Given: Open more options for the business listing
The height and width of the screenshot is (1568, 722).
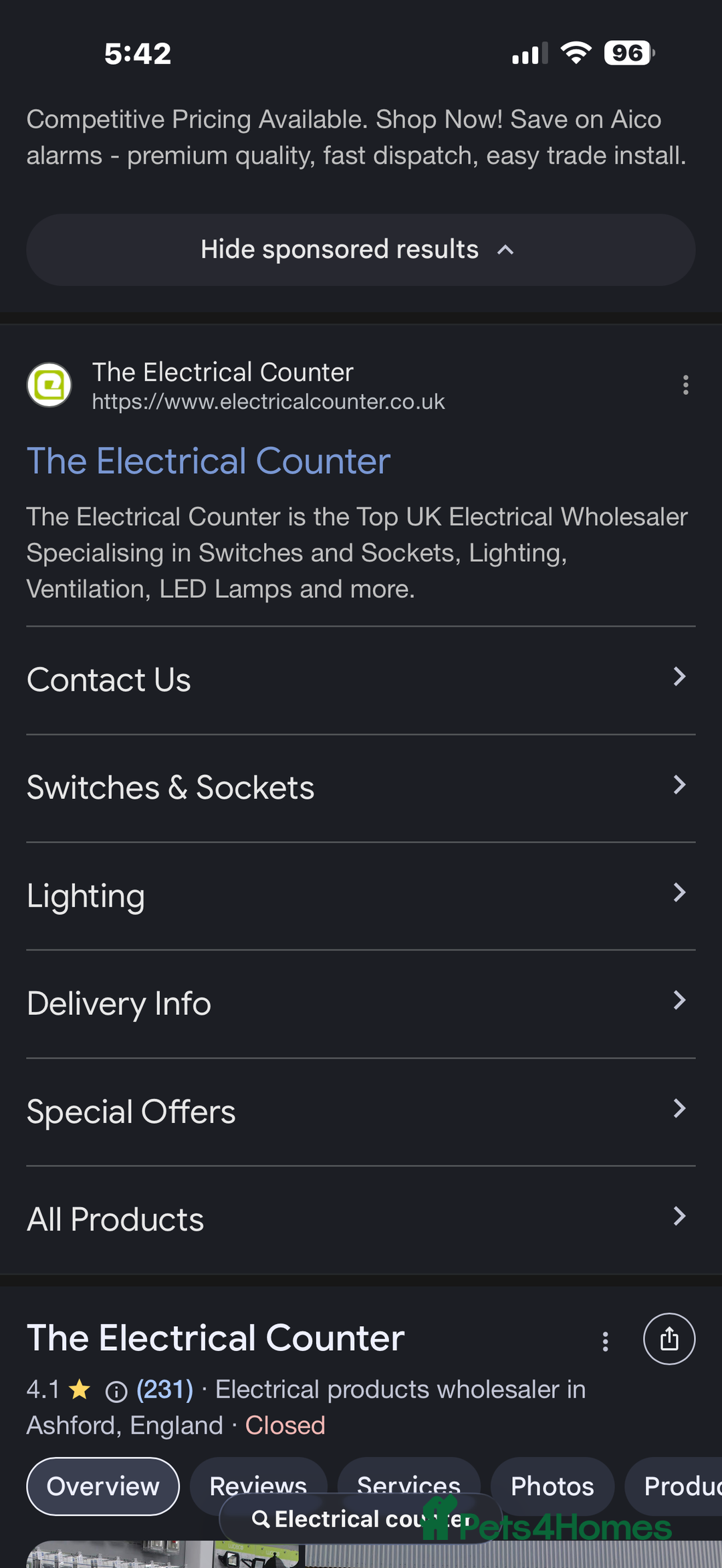Looking at the screenshot, I should click(605, 1341).
